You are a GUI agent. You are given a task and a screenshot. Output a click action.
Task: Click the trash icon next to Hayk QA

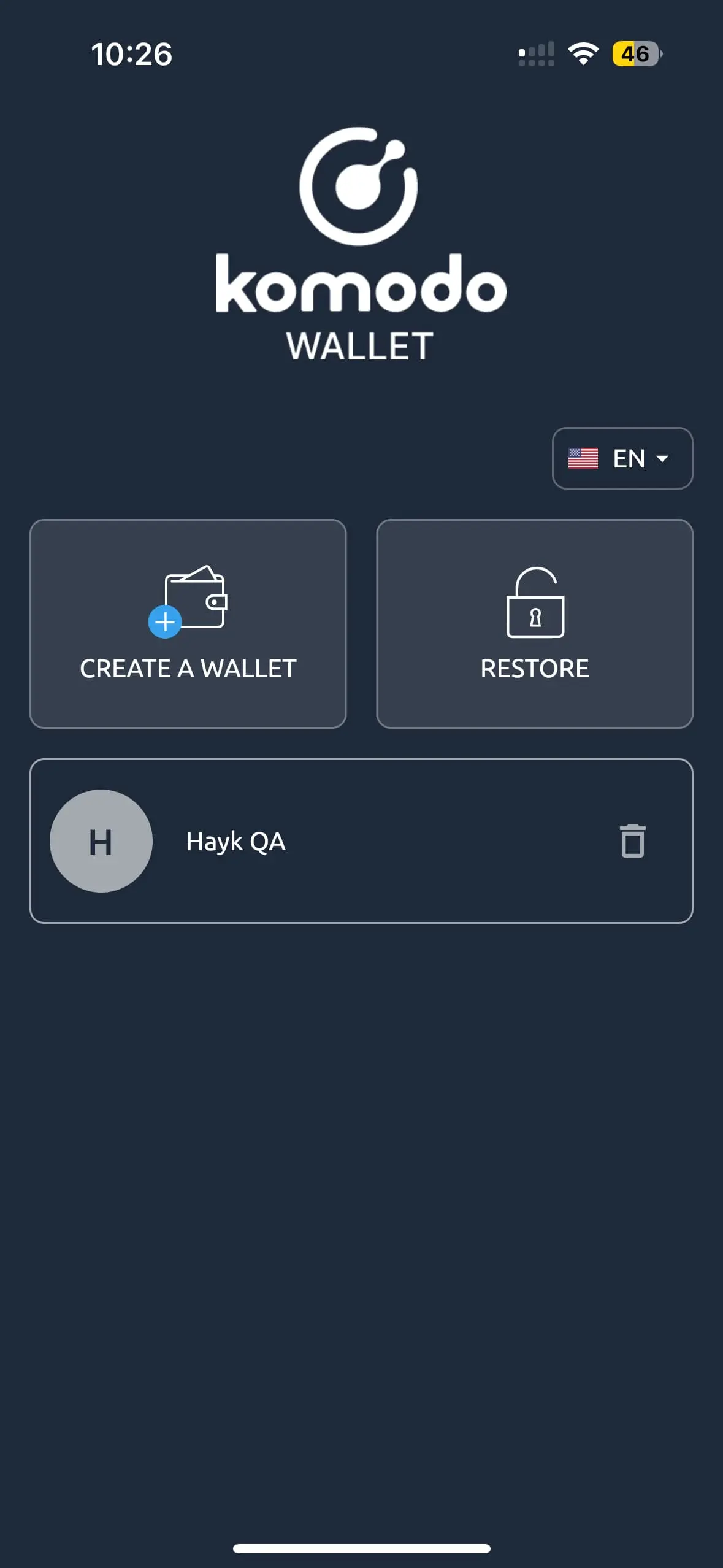pyautogui.click(x=632, y=841)
